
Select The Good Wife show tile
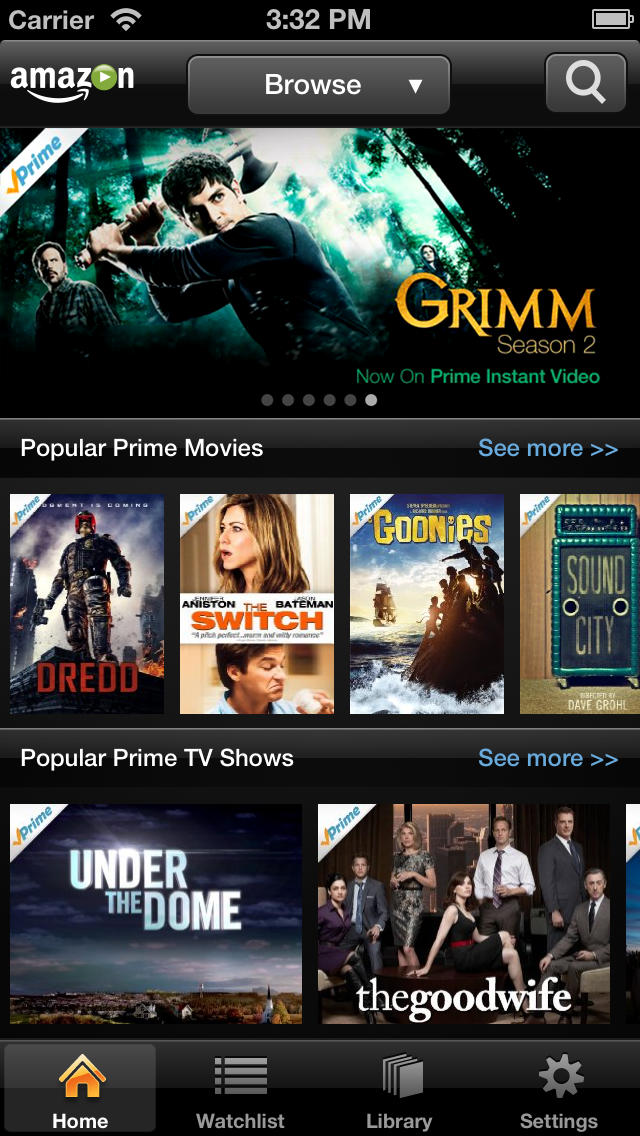[x=464, y=914]
